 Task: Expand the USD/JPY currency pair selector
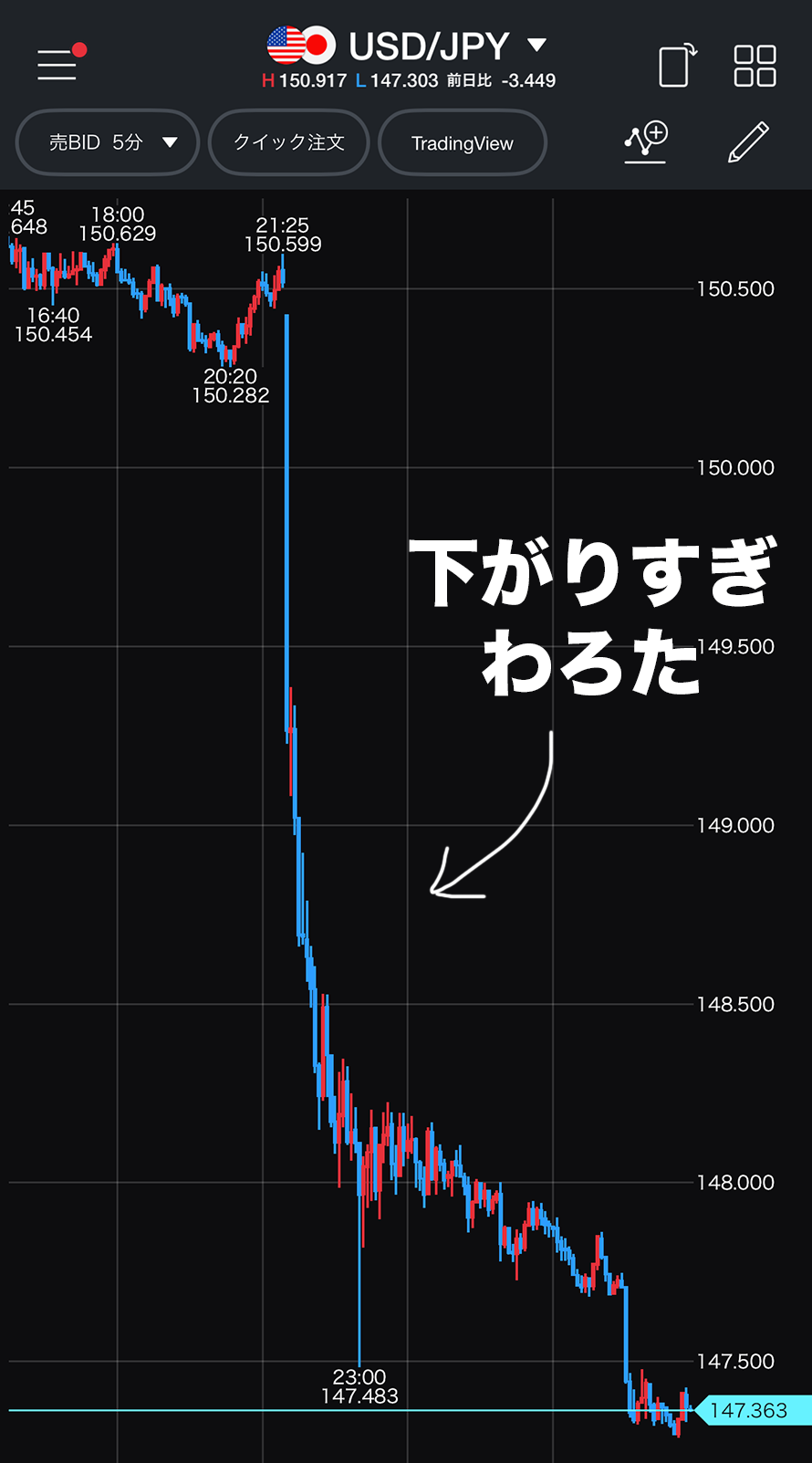[407, 45]
